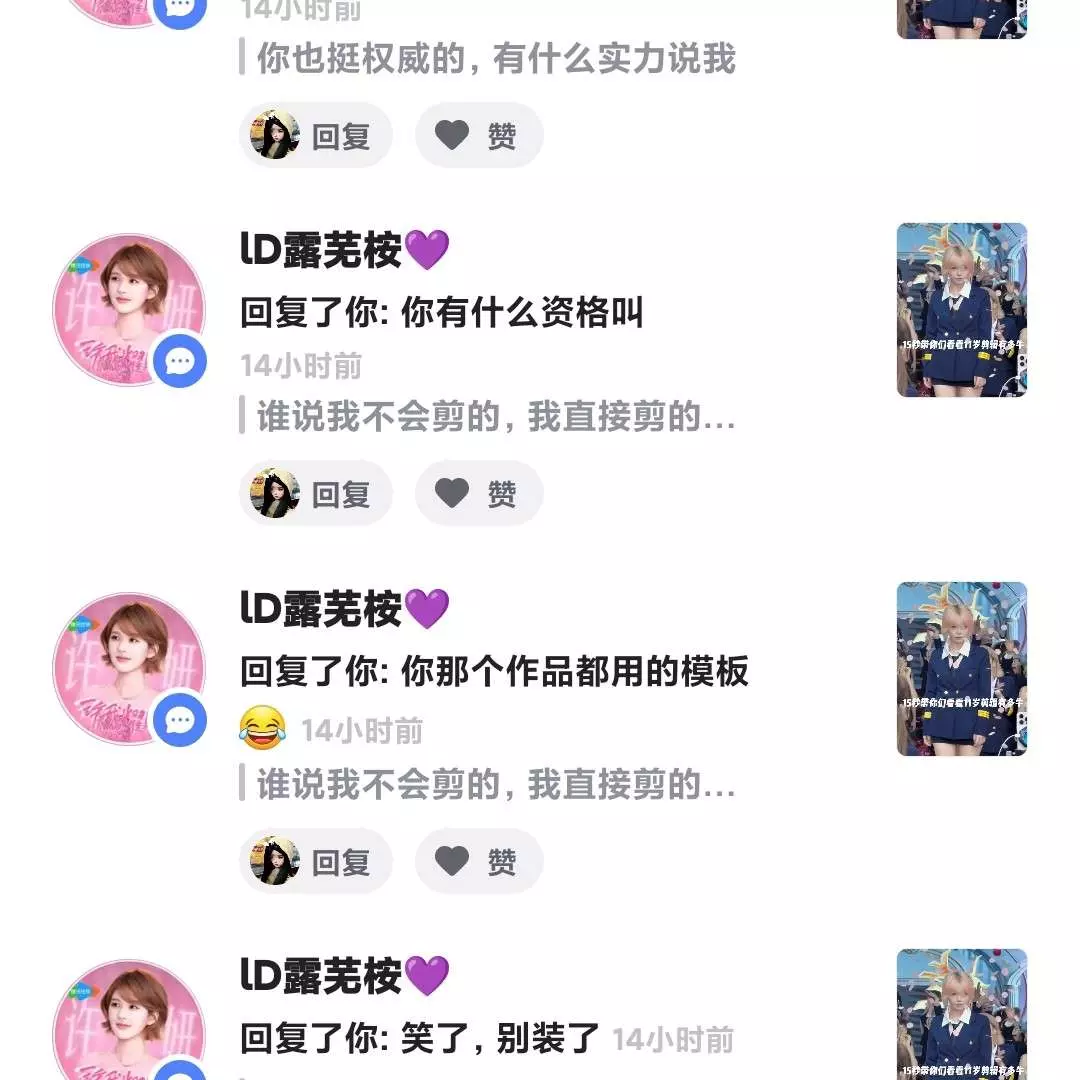Image resolution: width=1080 pixels, height=1080 pixels.
Task: Open the commenter's avatar beside "你有什么资格叫"
Action: pos(128,310)
